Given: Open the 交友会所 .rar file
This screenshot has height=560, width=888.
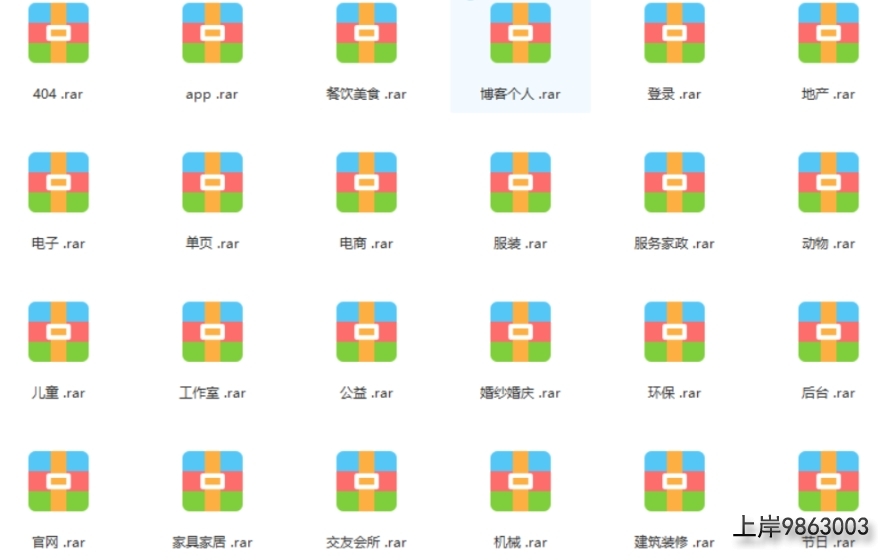Looking at the screenshot, I should point(366,481).
